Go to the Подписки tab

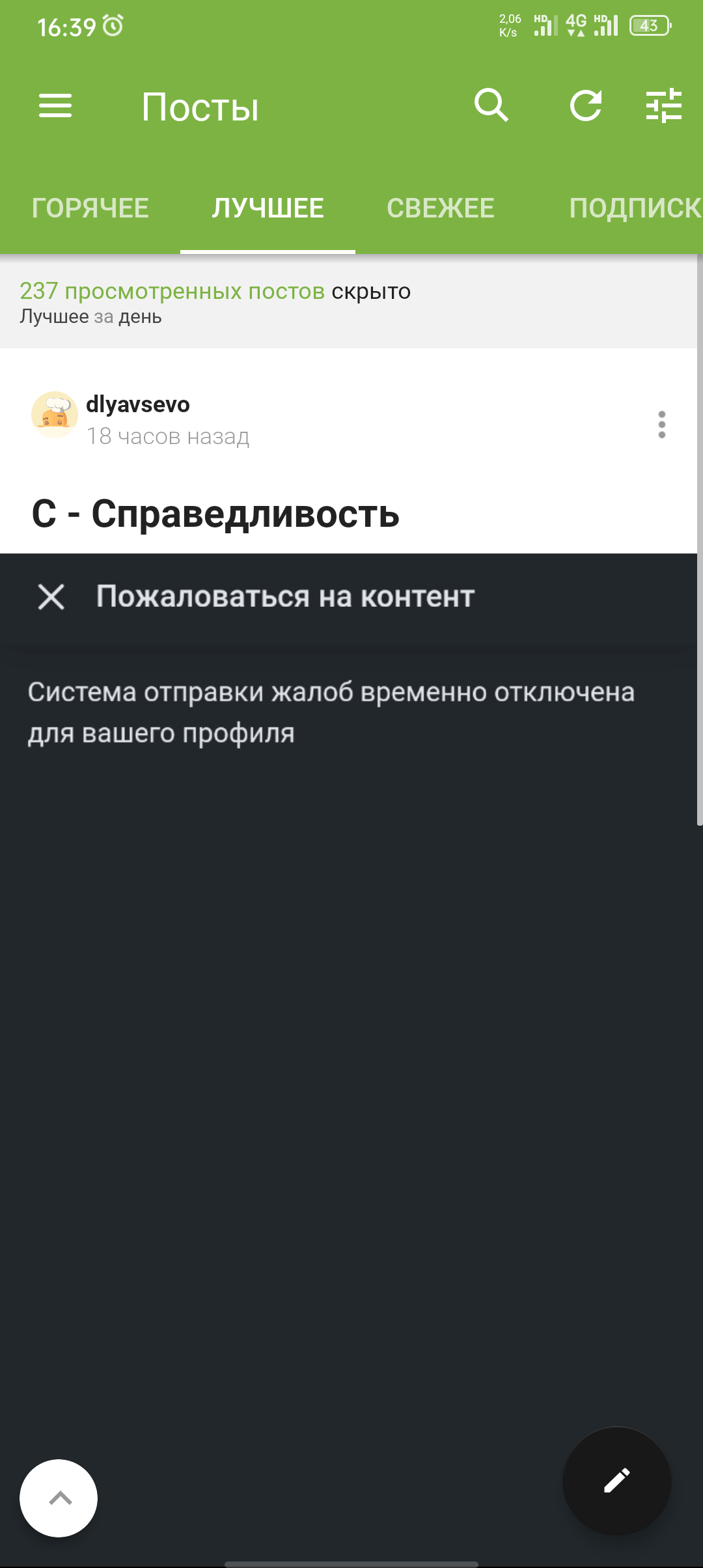coord(635,208)
